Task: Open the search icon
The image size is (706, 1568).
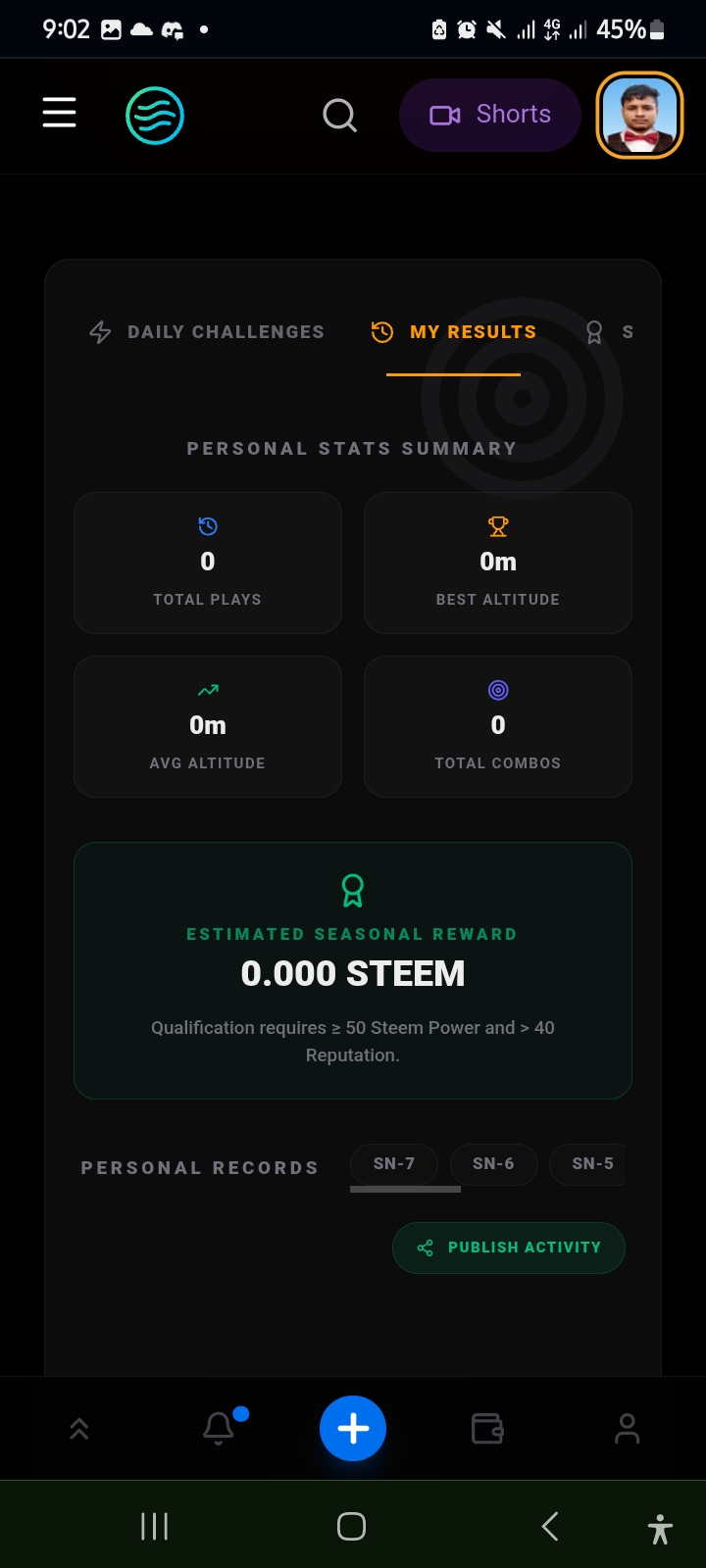Action: [x=339, y=116]
